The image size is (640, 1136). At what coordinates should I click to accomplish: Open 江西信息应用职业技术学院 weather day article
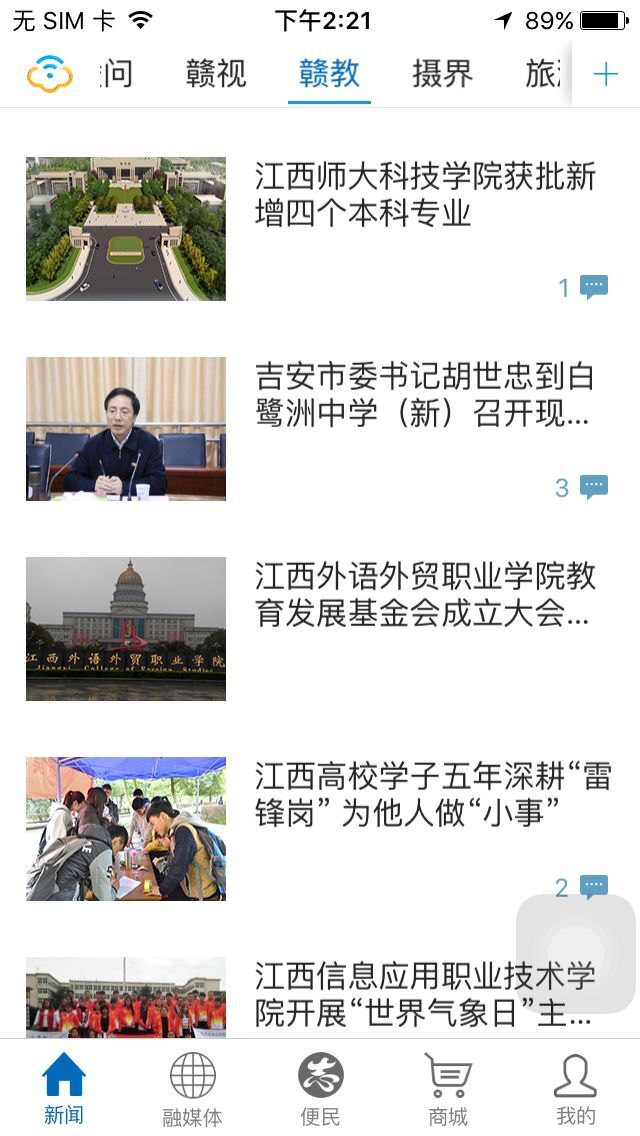(425, 995)
